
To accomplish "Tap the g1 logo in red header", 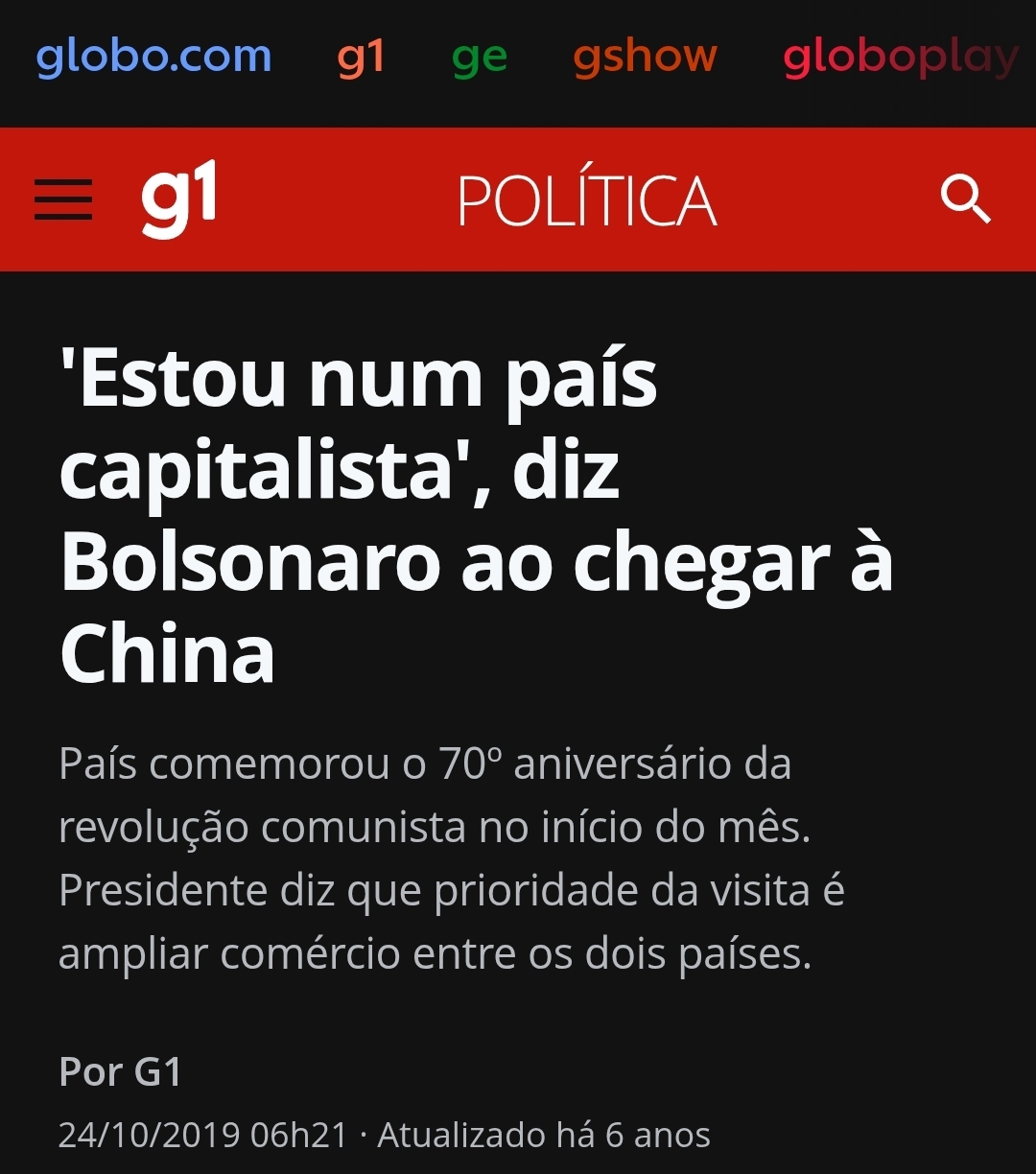I will [179, 200].
